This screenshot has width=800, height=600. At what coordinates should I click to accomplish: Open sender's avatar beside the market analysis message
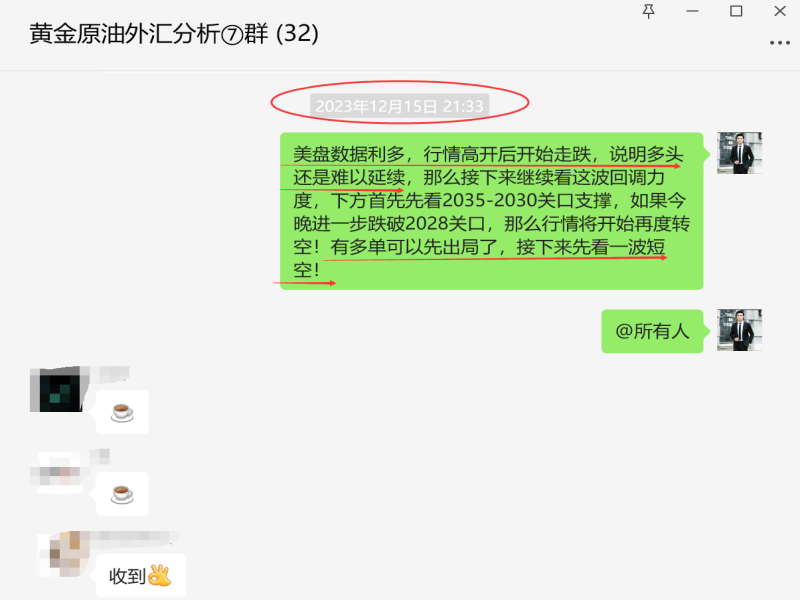click(x=739, y=153)
